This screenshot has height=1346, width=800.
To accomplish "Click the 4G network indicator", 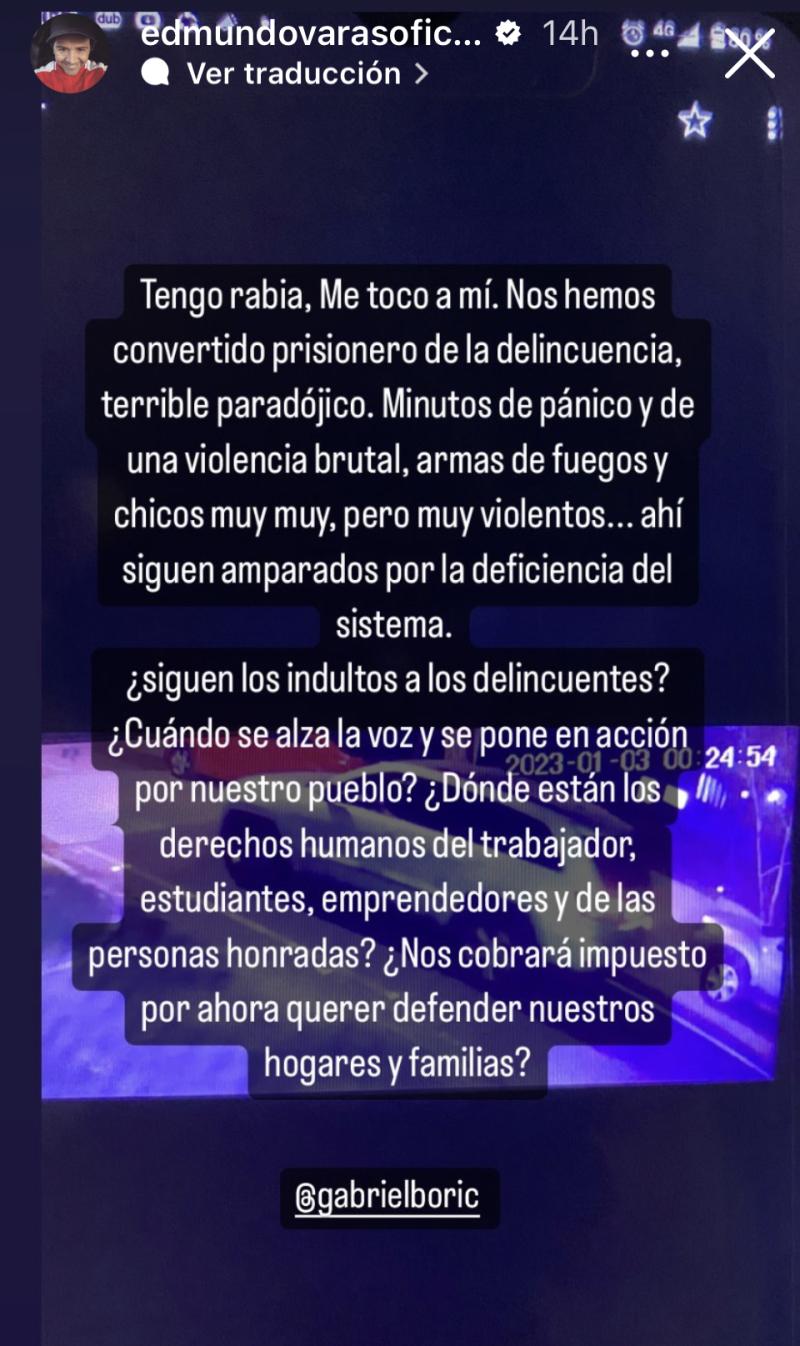I will [x=663, y=30].
